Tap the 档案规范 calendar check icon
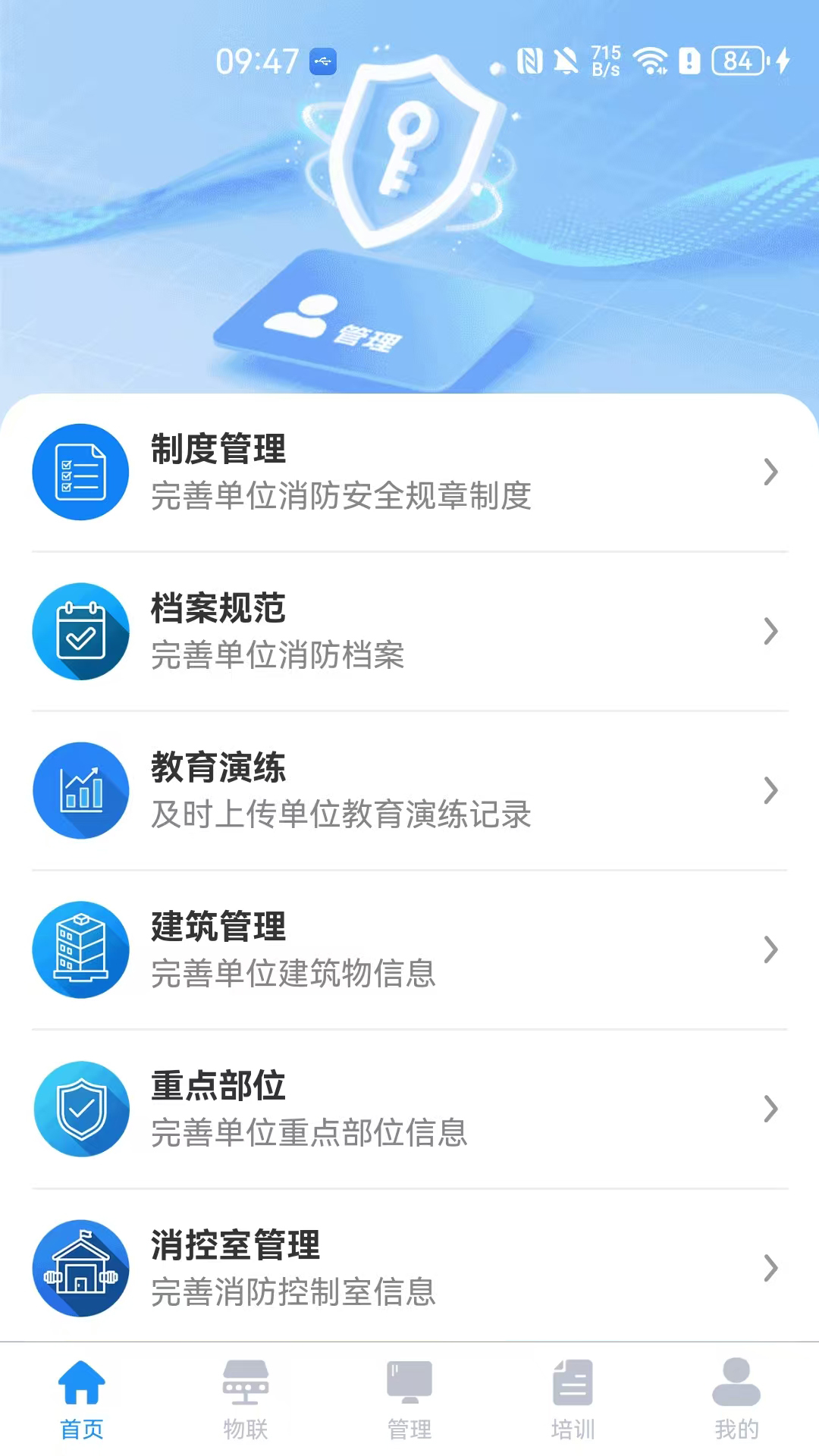Image resolution: width=819 pixels, height=1456 pixels. [80, 632]
